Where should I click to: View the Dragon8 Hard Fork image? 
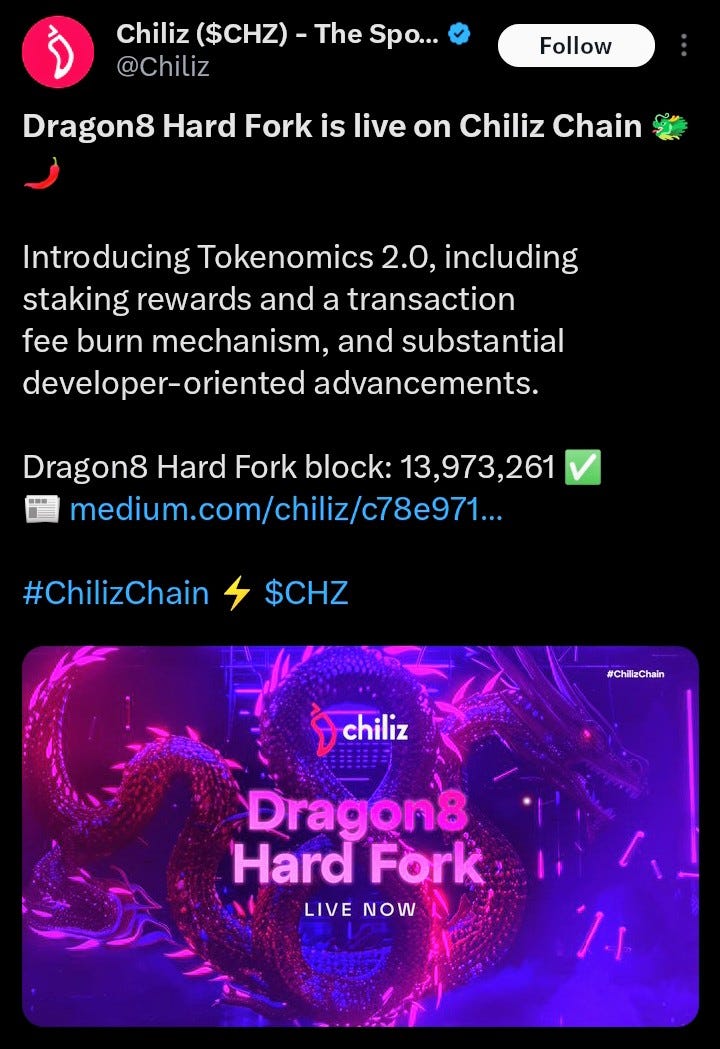coord(360,835)
